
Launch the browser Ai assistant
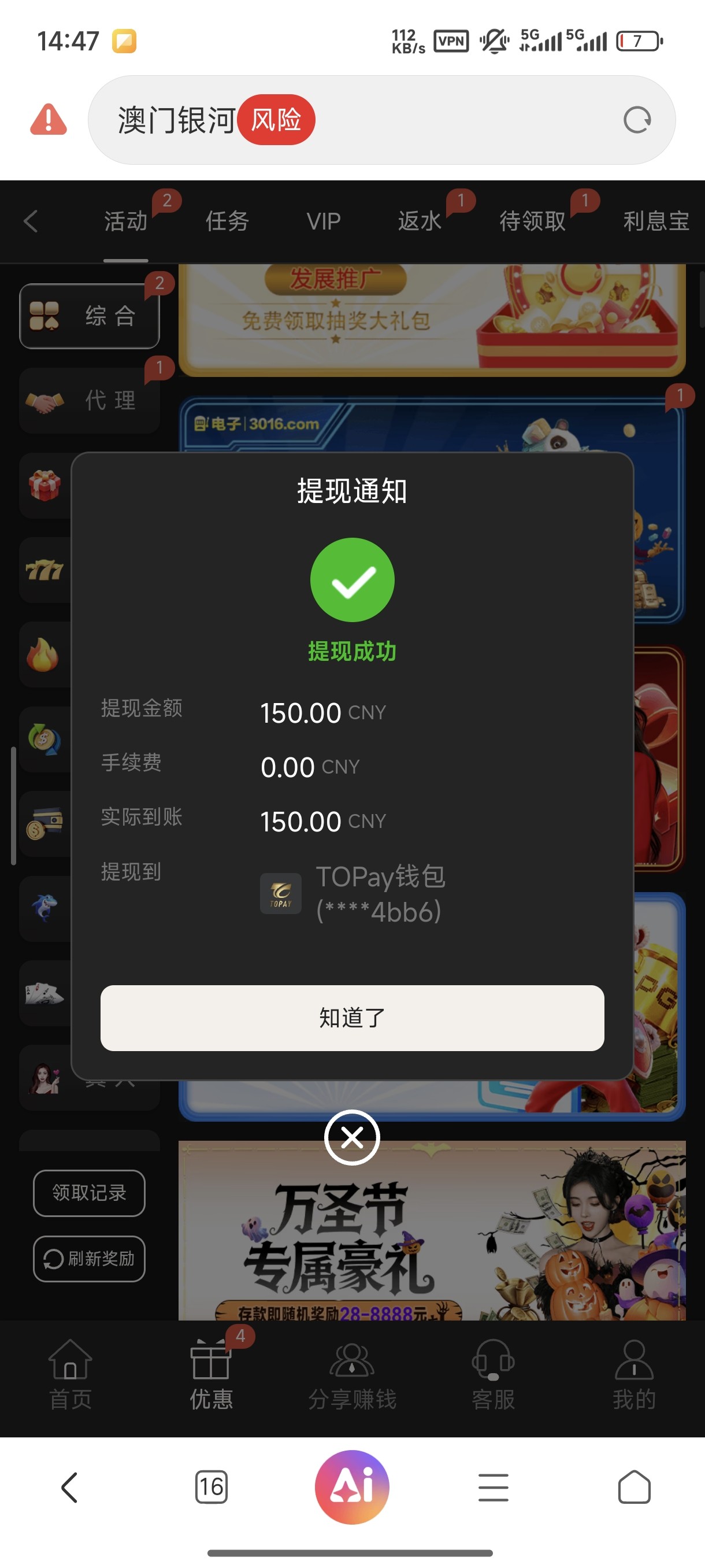tap(351, 1486)
